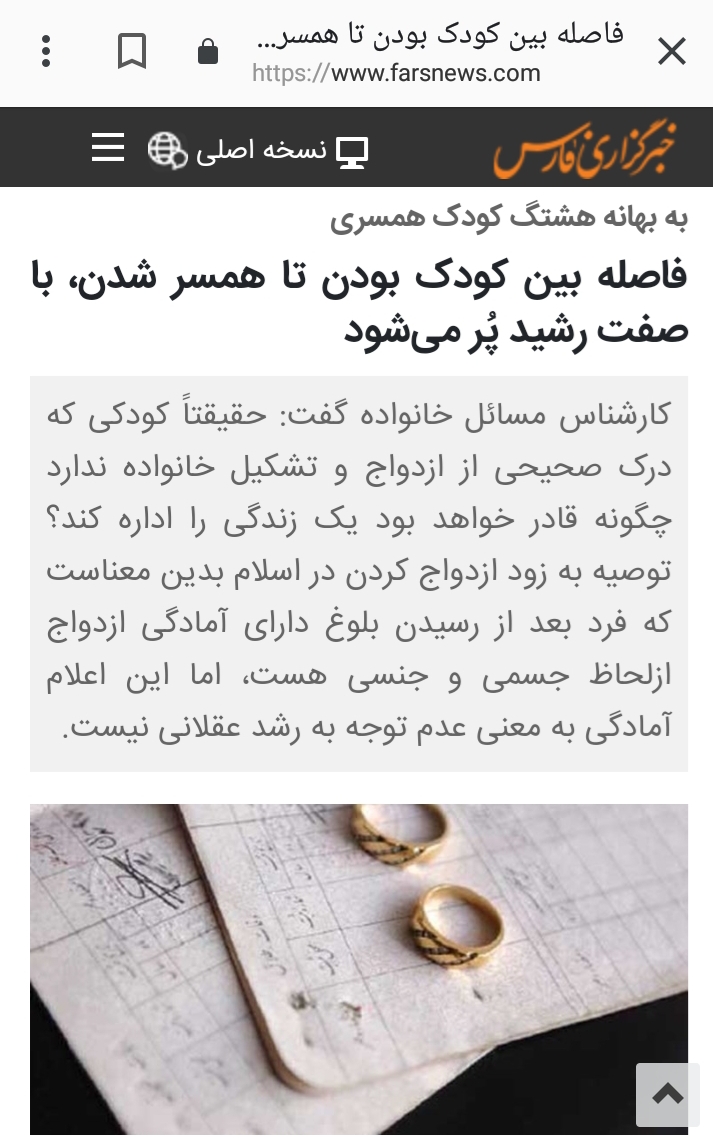This screenshot has height=1142, width=713.
Task: Close the Fars News browser tab
Action: coord(671,52)
